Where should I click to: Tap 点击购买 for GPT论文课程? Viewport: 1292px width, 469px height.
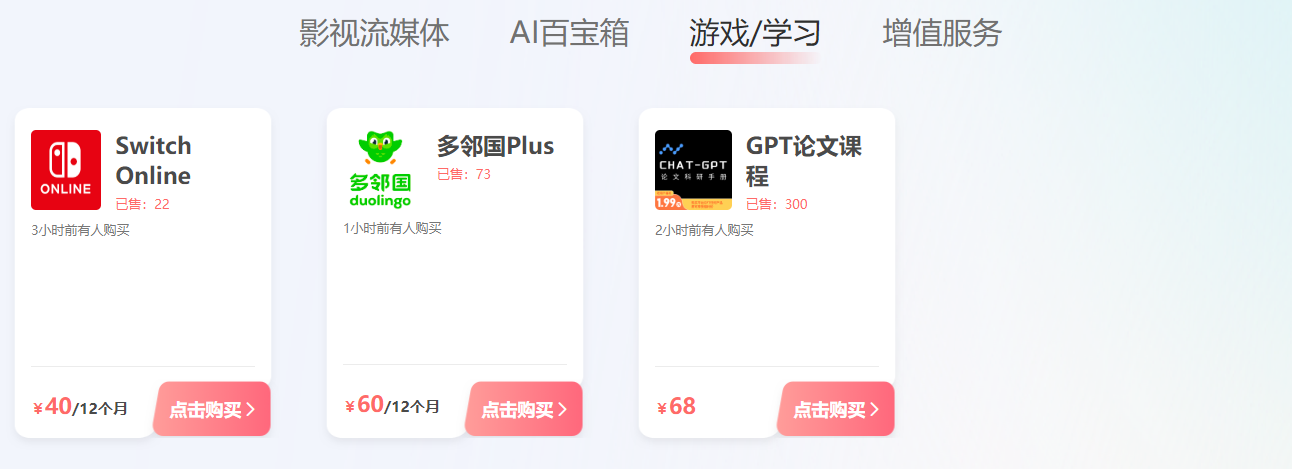click(836, 409)
